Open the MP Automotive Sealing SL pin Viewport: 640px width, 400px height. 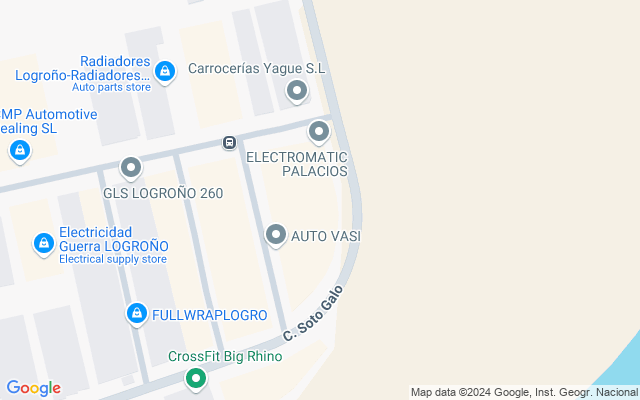click(x=19, y=151)
